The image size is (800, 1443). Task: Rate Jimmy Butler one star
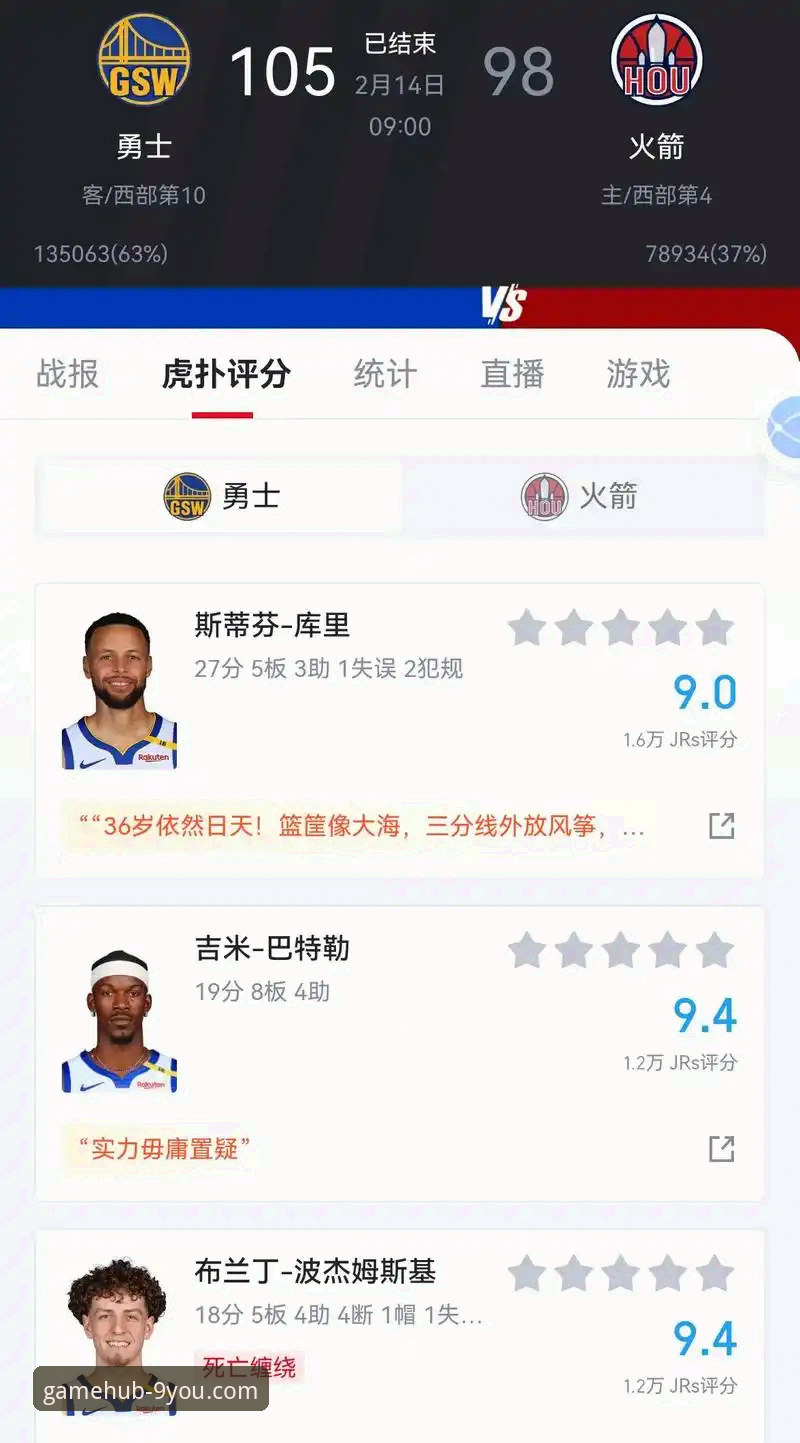click(528, 951)
